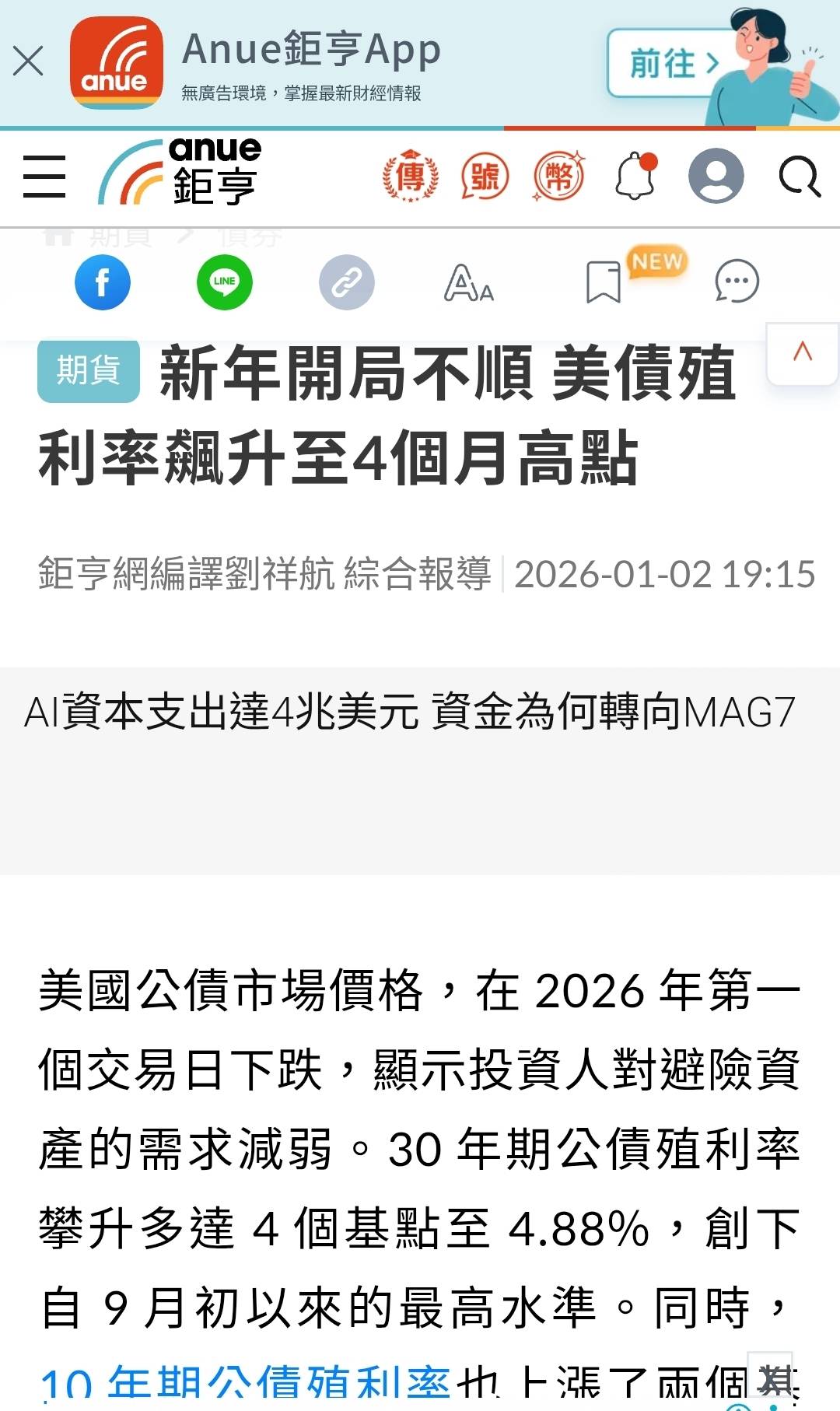
Task: Open the 傳 badge icon
Action: point(410,177)
